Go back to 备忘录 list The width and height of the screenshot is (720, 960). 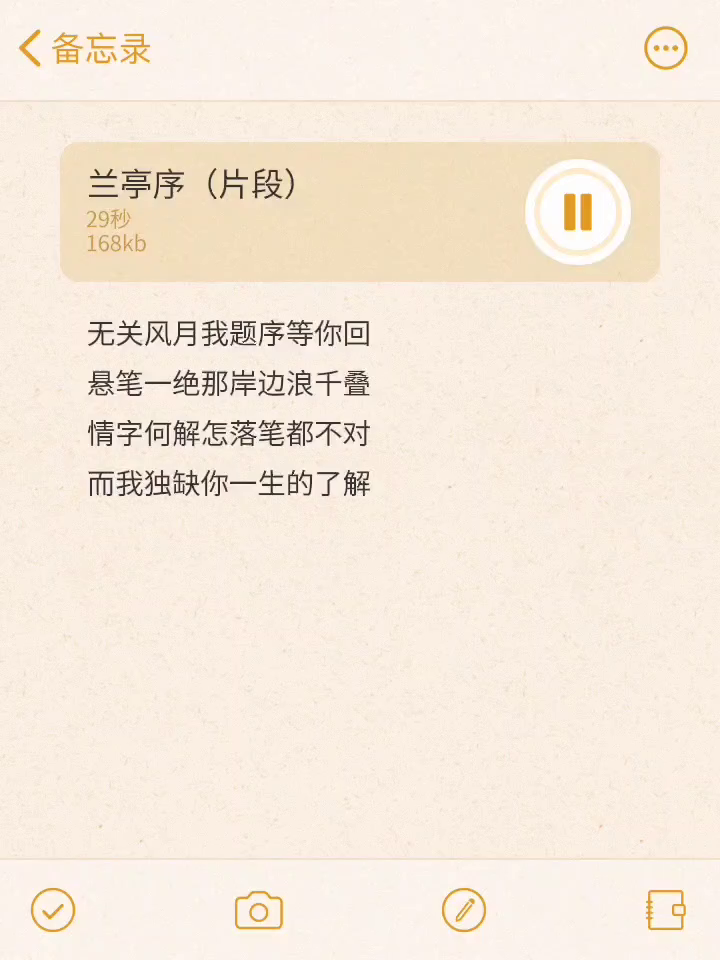[x=84, y=48]
